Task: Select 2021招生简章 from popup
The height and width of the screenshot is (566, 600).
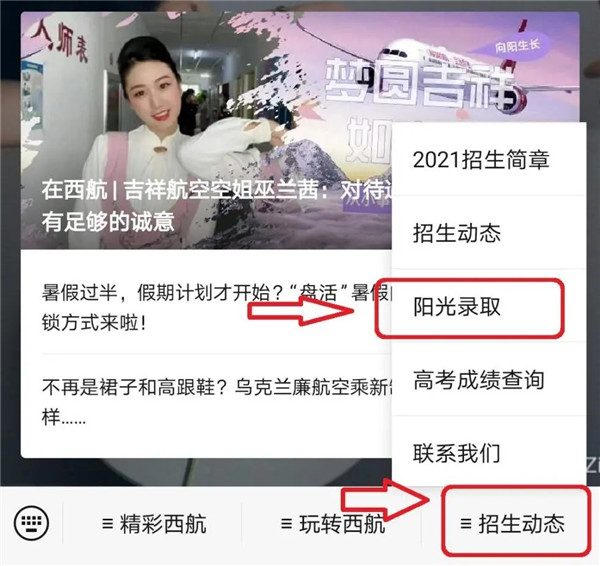Action: (x=480, y=159)
